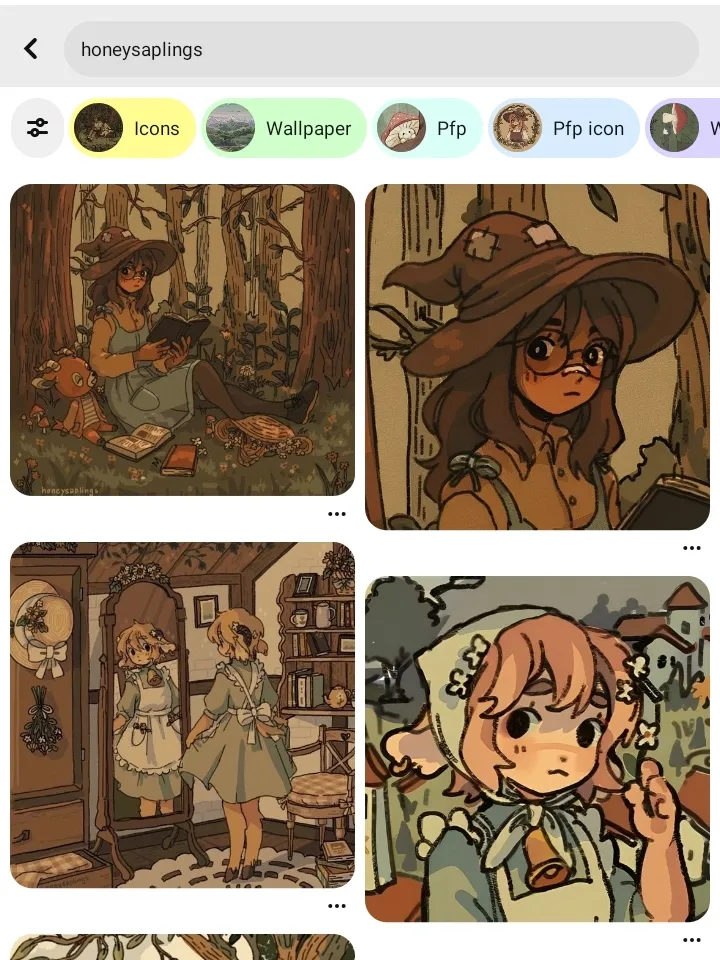Open options under forest witch reading pin
Viewport: 720px width, 960px height.
pyautogui.click(x=337, y=514)
